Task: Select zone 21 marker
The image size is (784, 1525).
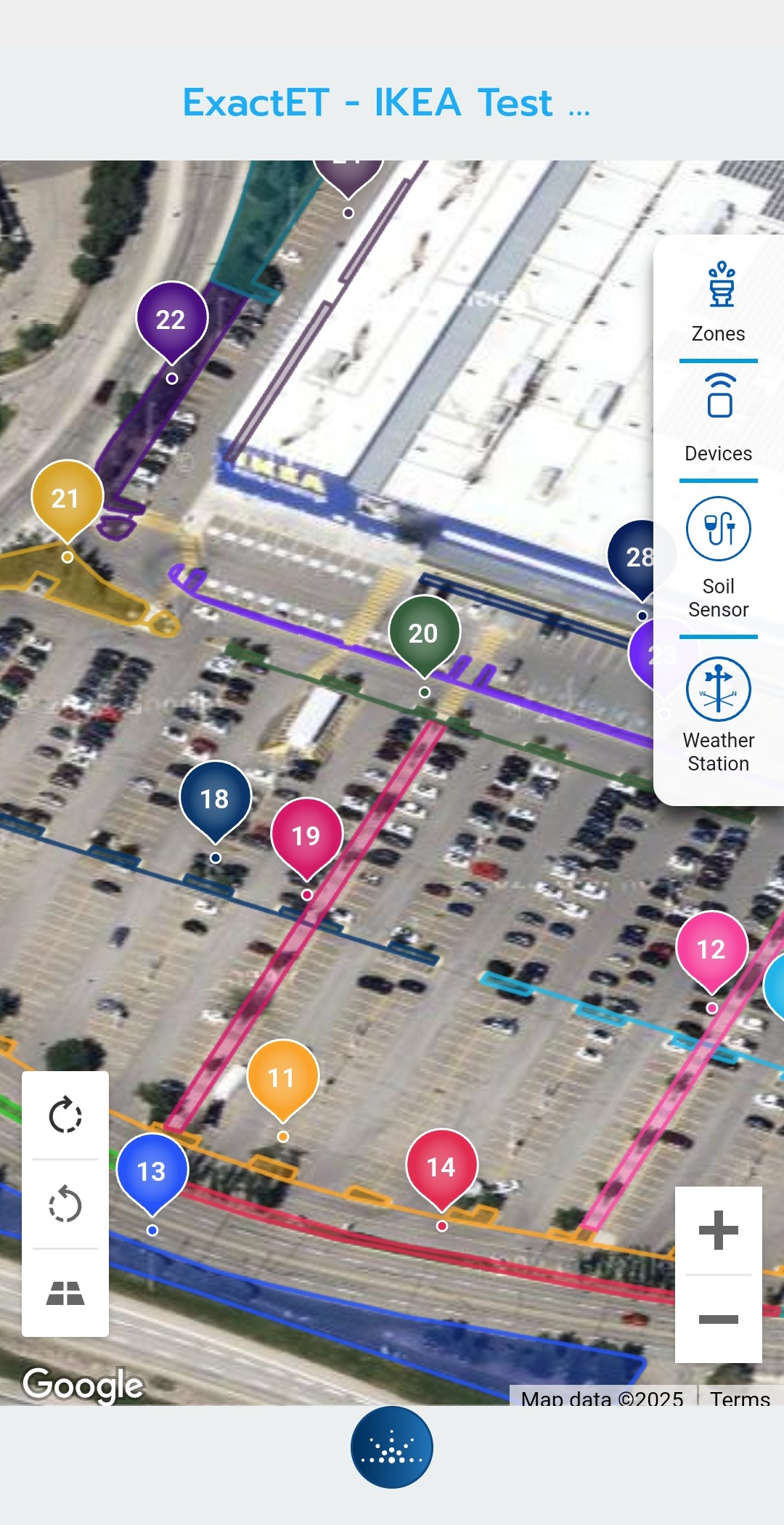Action: 67,498
